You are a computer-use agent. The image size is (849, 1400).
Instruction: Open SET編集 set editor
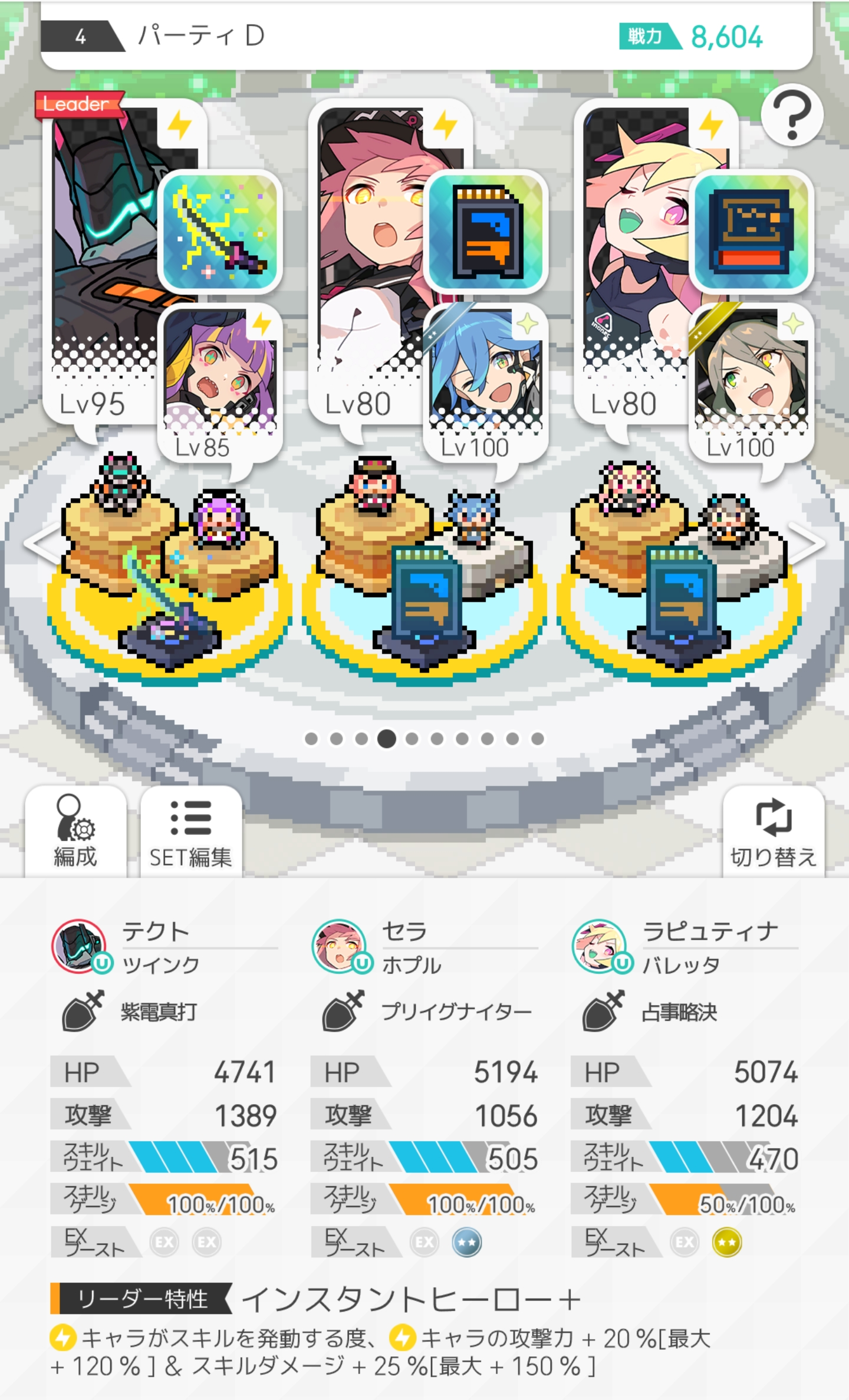(x=190, y=831)
